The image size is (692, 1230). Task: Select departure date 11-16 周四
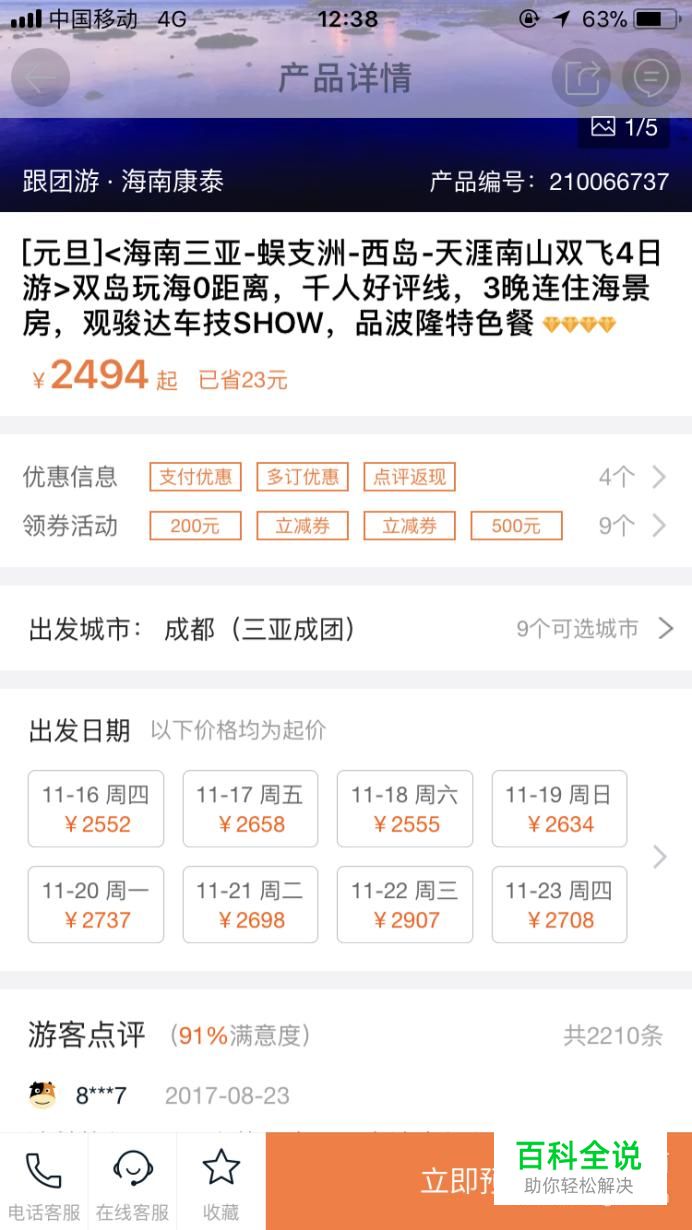pyautogui.click(x=96, y=809)
